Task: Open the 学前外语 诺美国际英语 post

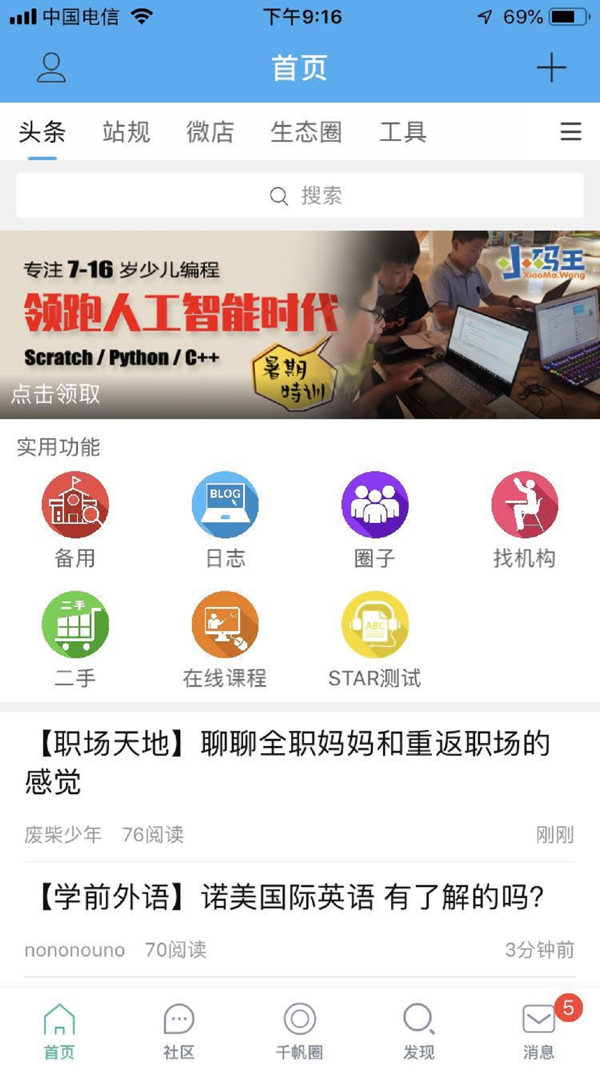Action: [290, 897]
